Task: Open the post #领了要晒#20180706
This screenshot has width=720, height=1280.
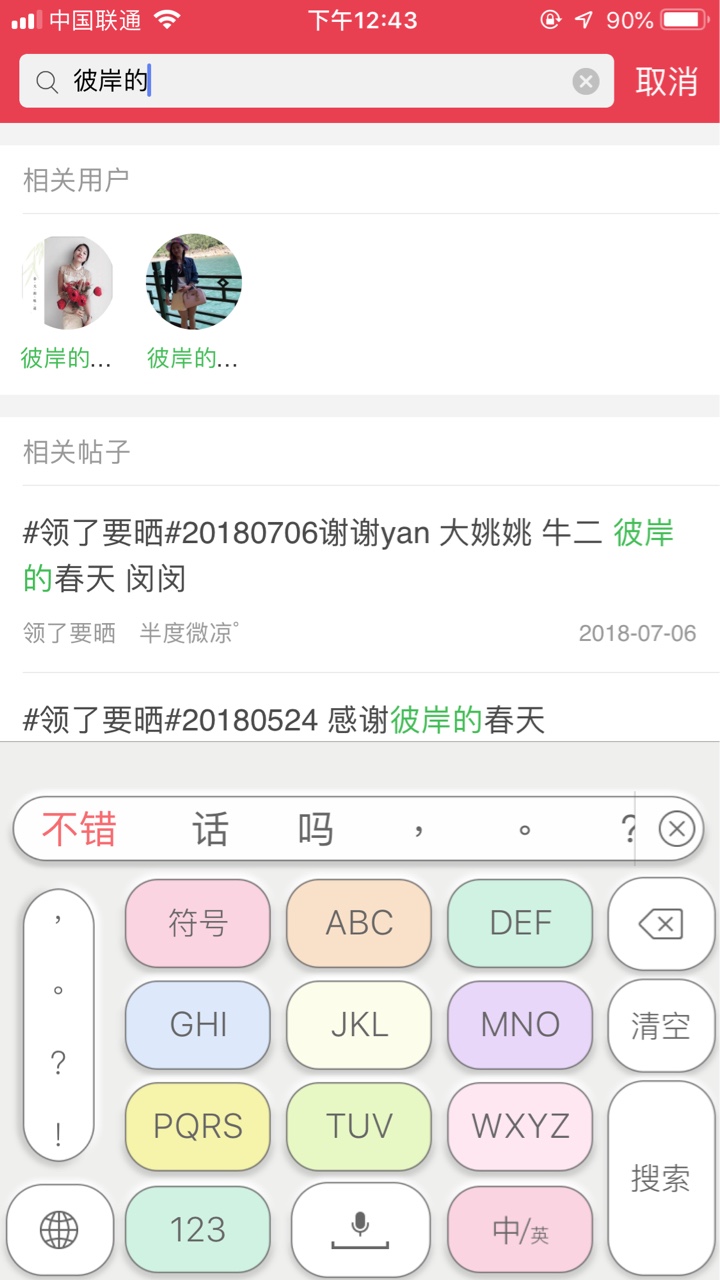Action: click(x=360, y=579)
